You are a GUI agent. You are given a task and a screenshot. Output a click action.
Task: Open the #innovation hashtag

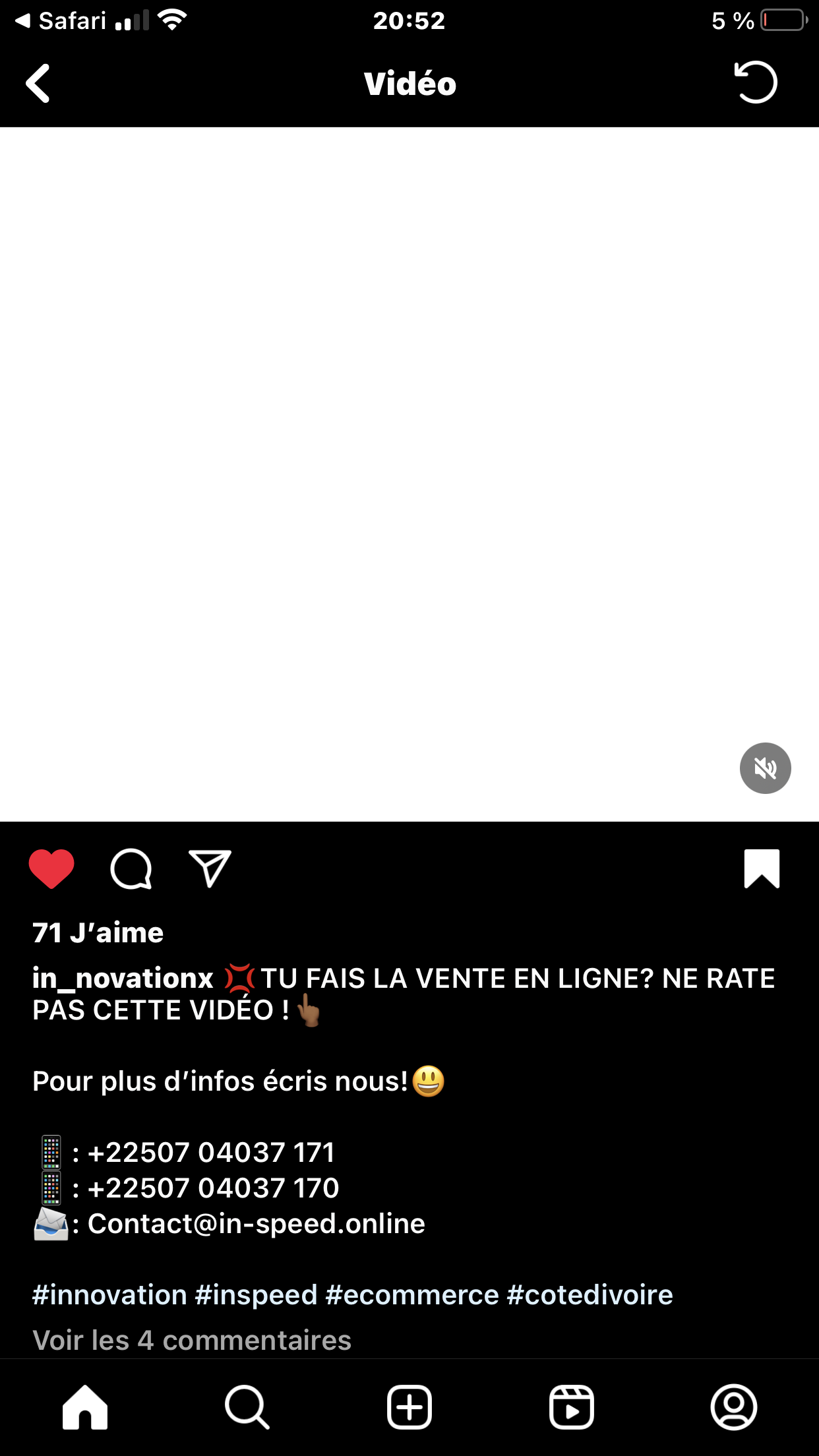pos(109,1295)
